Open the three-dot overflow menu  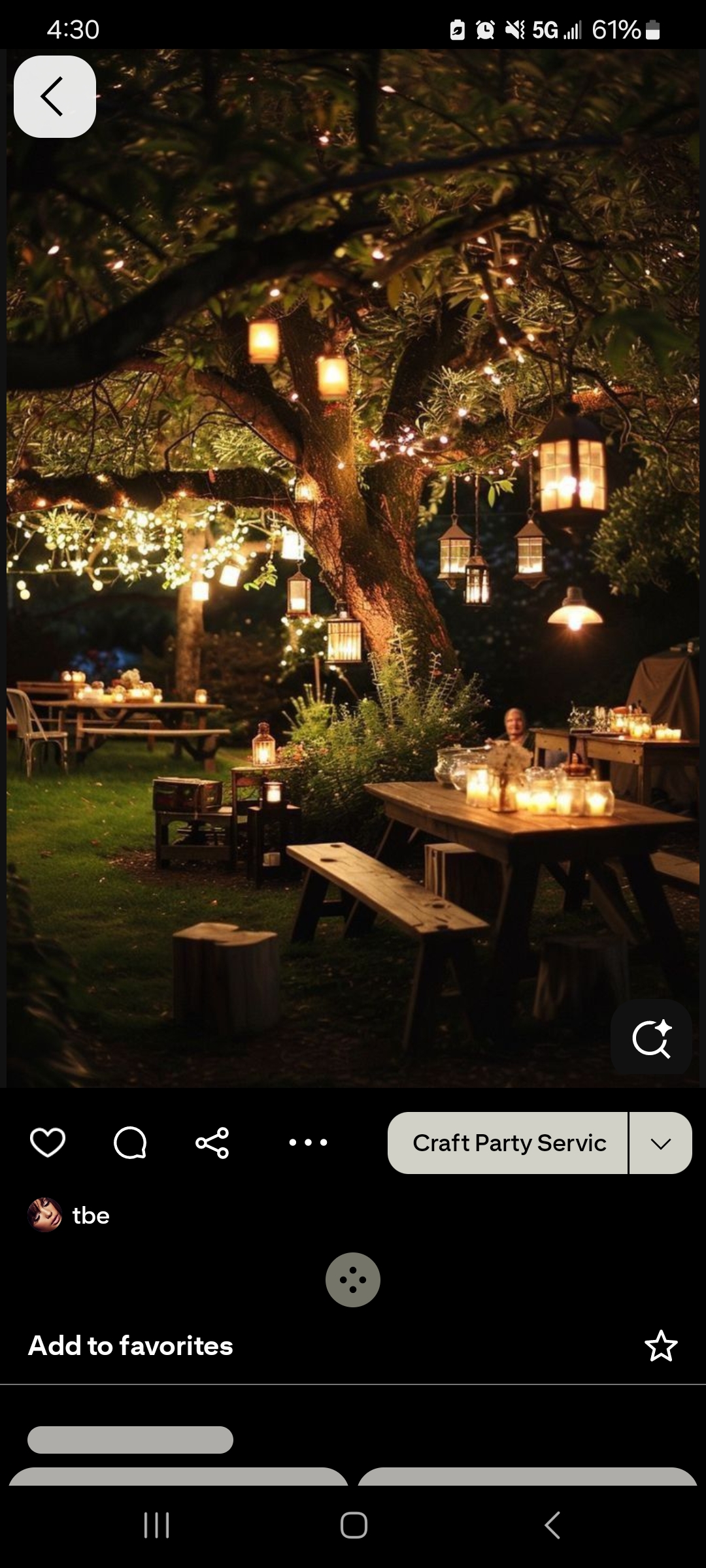[x=308, y=1143]
